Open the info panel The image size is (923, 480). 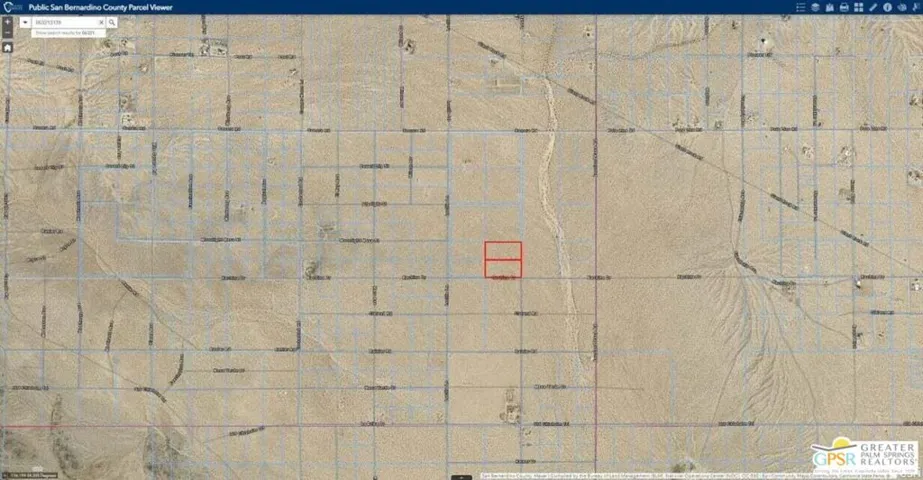point(887,7)
